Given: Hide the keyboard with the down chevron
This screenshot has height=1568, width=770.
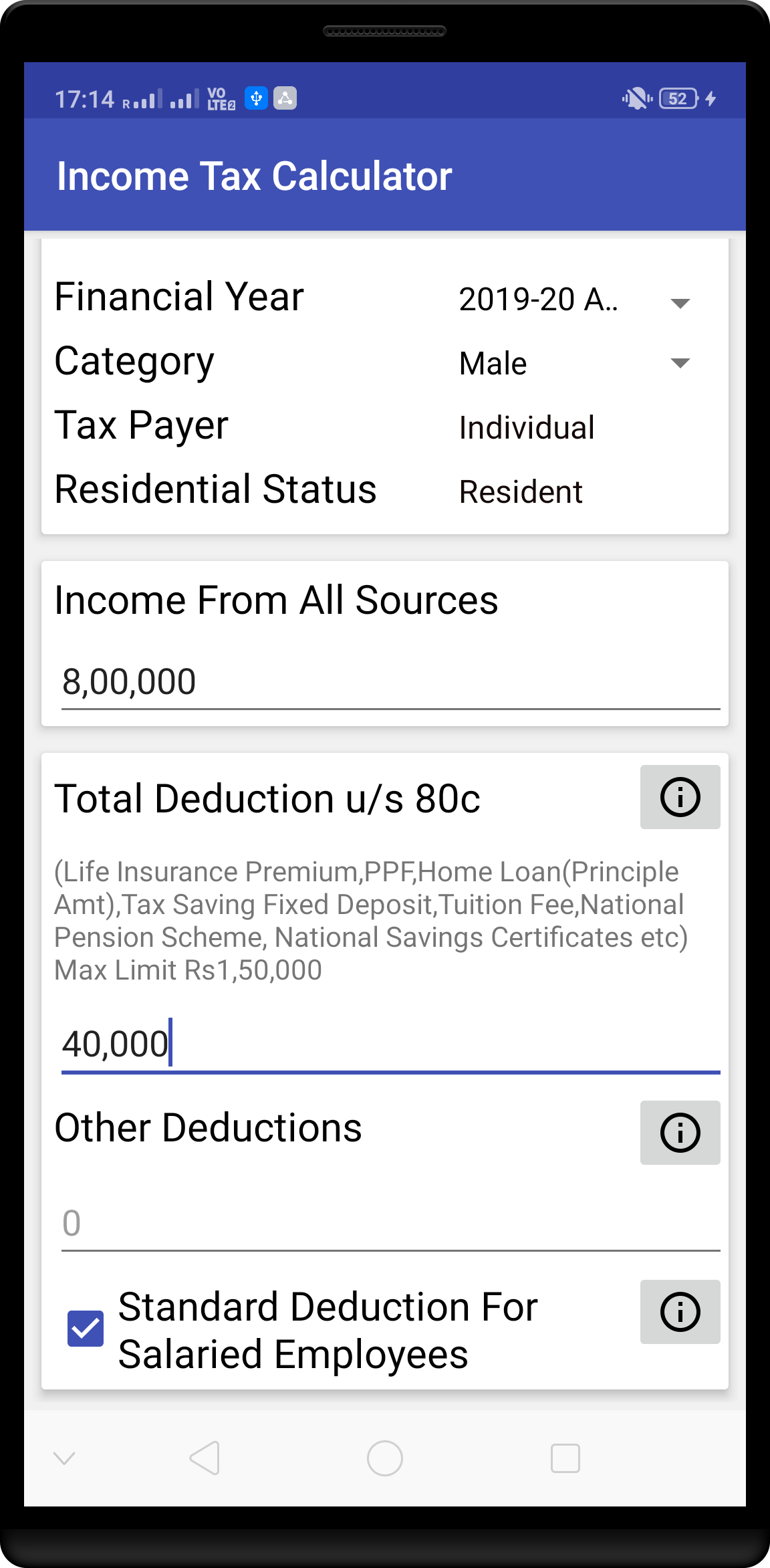Looking at the screenshot, I should click(64, 1458).
